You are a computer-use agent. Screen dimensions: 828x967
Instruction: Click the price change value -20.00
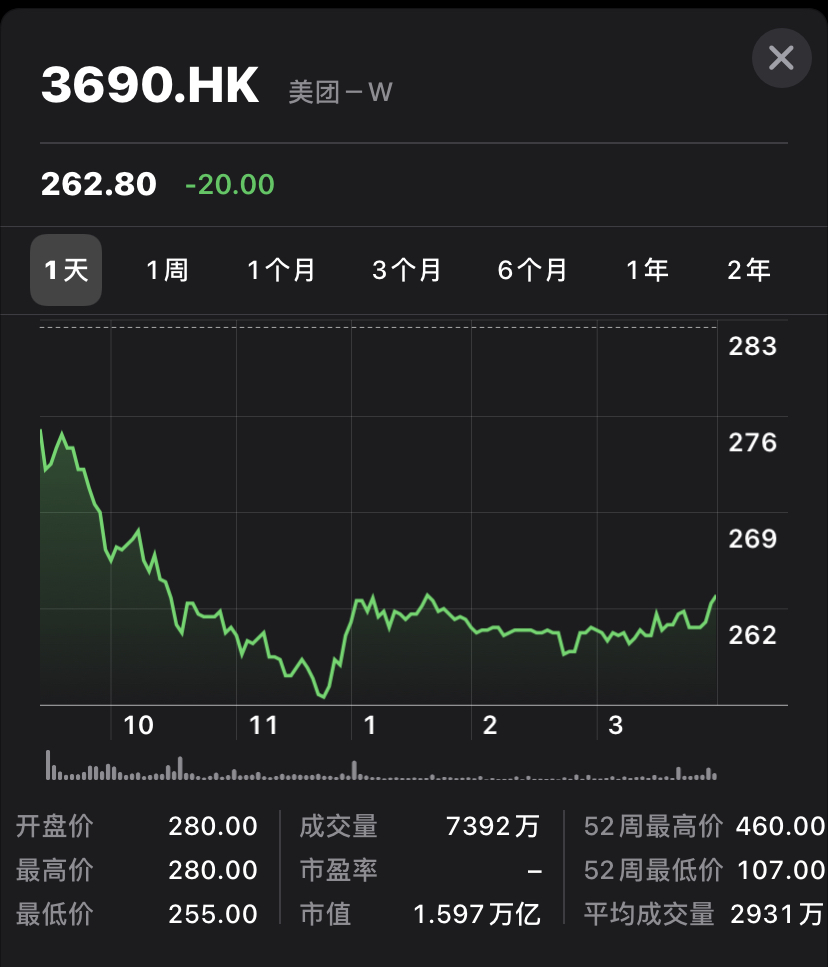tap(229, 185)
